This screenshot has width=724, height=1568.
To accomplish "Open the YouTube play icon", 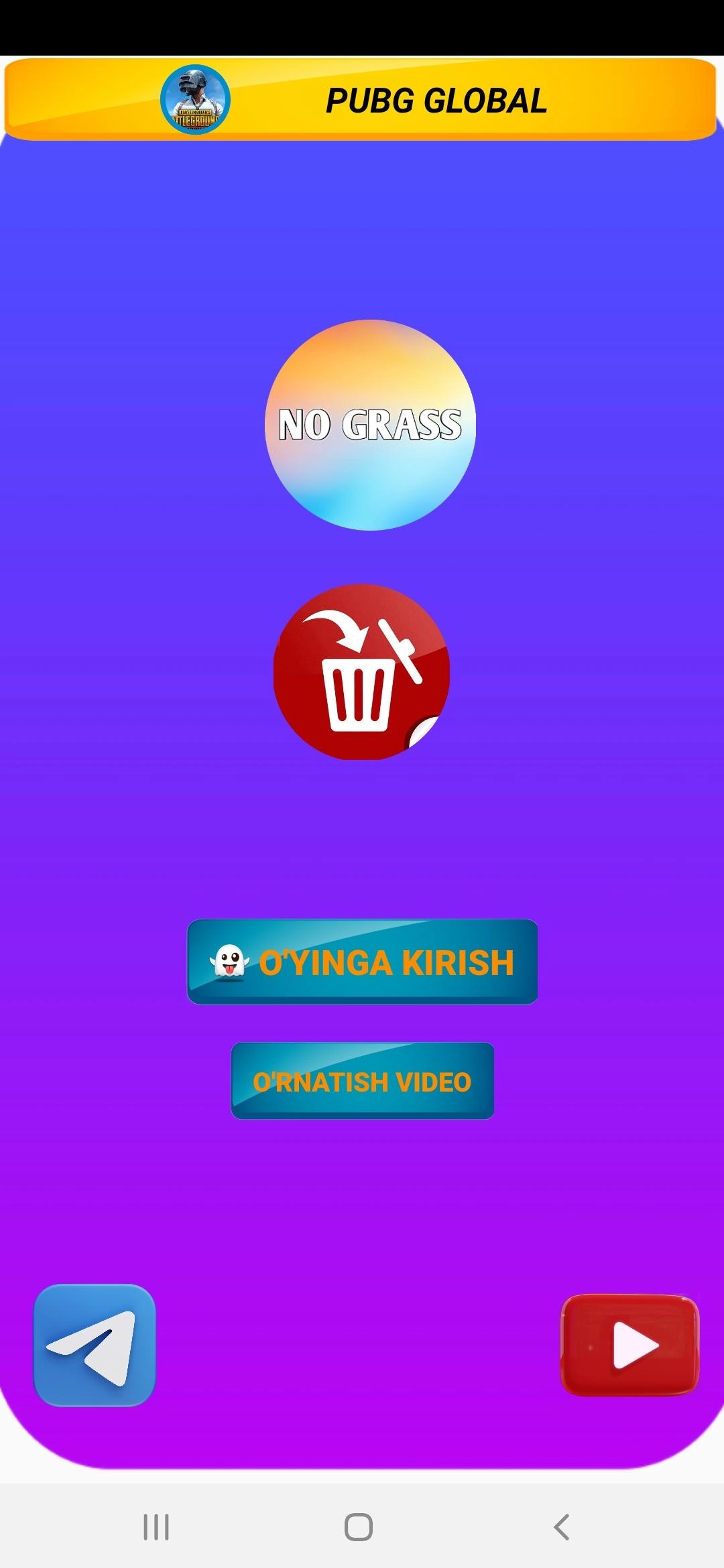I will point(629,1345).
